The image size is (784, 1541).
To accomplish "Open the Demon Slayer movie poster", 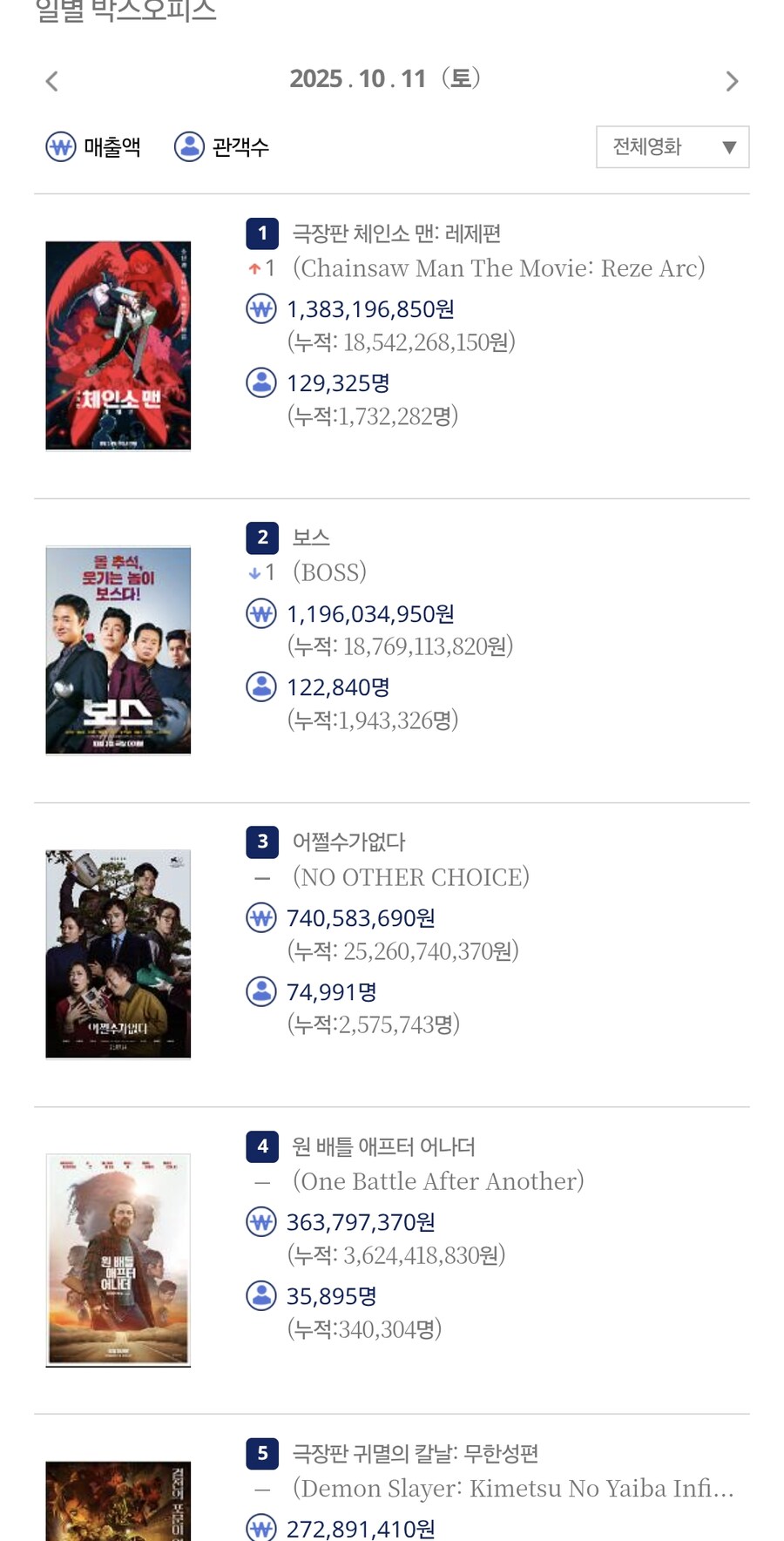I will click(x=118, y=1502).
